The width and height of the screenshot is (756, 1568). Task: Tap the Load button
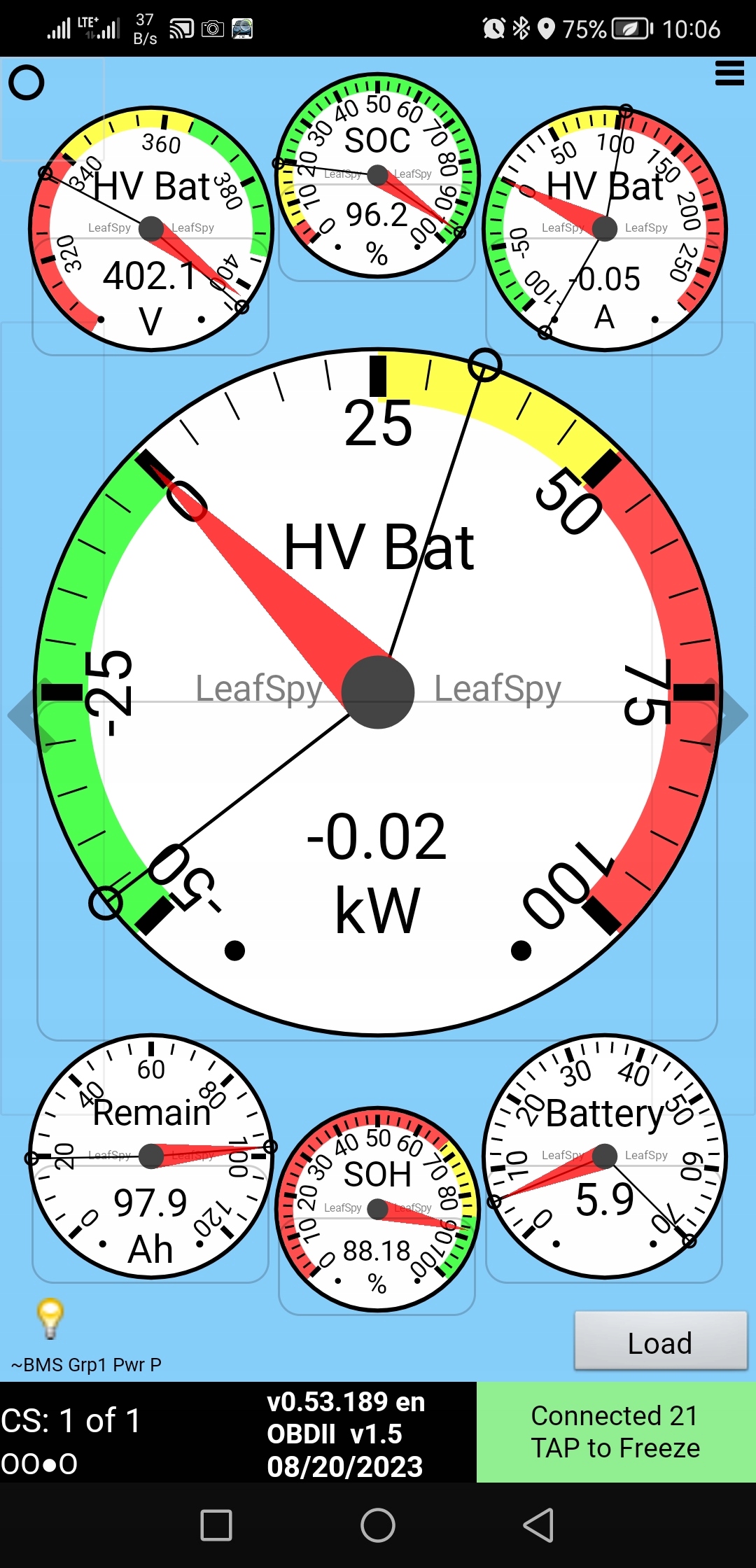click(x=660, y=1341)
